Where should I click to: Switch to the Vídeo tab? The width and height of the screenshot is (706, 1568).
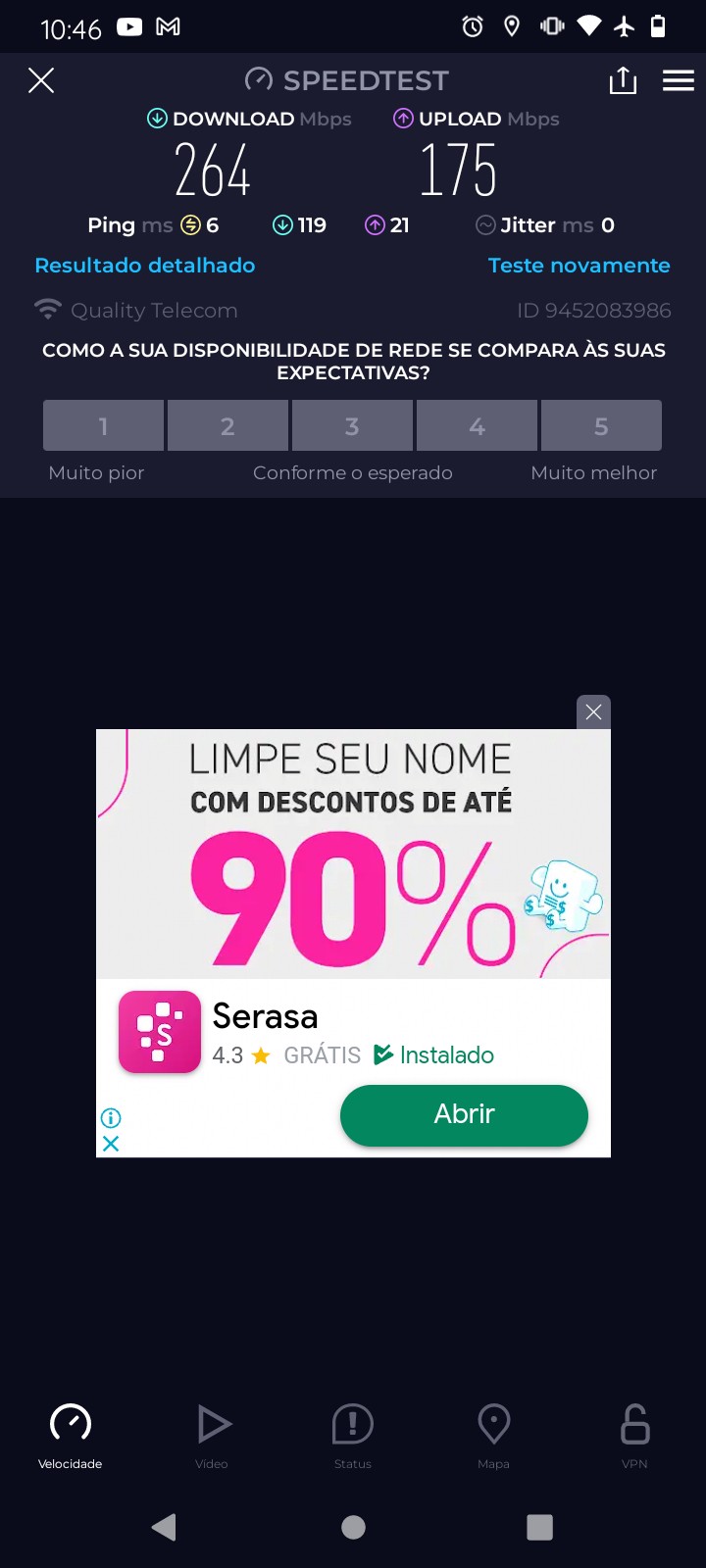[212, 1436]
